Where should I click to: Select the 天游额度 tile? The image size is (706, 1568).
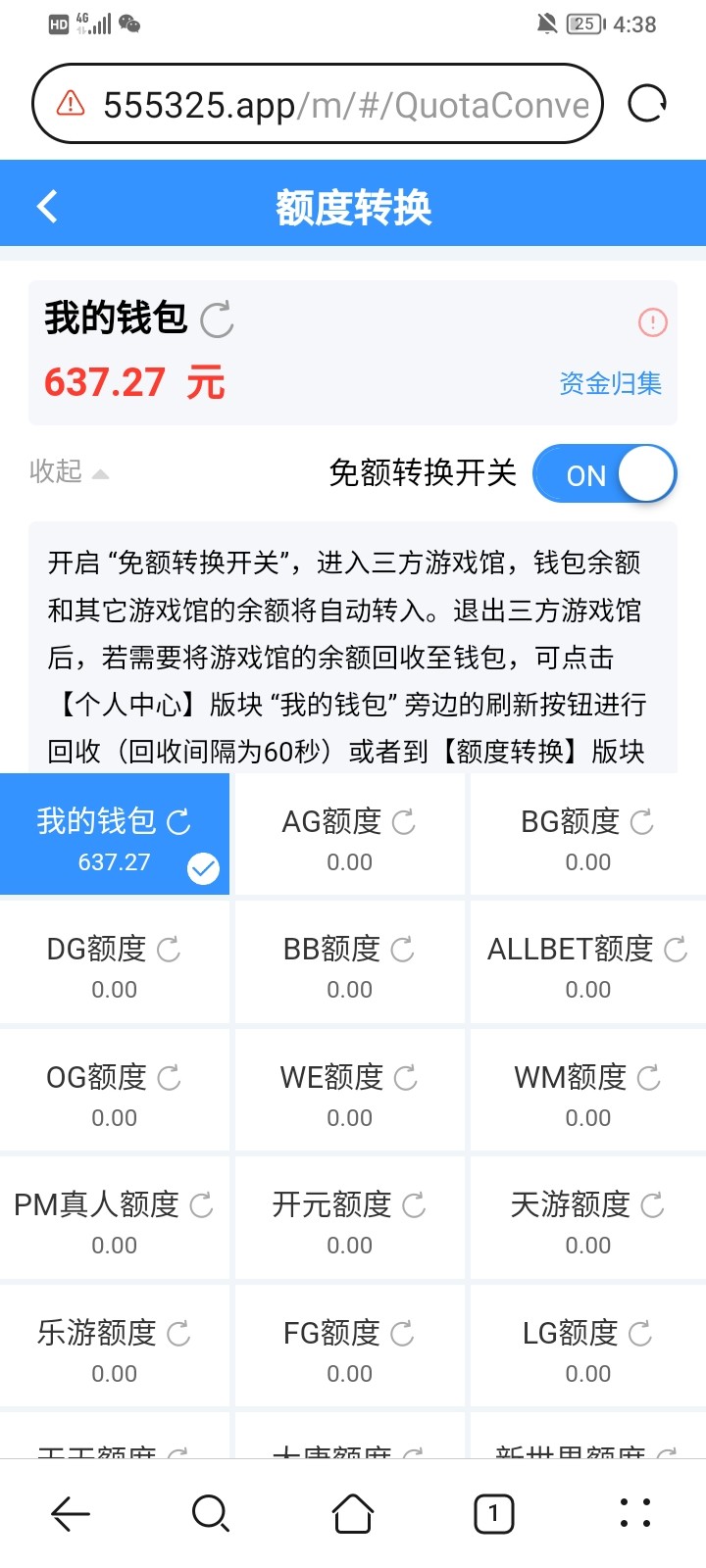[587, 1218]
